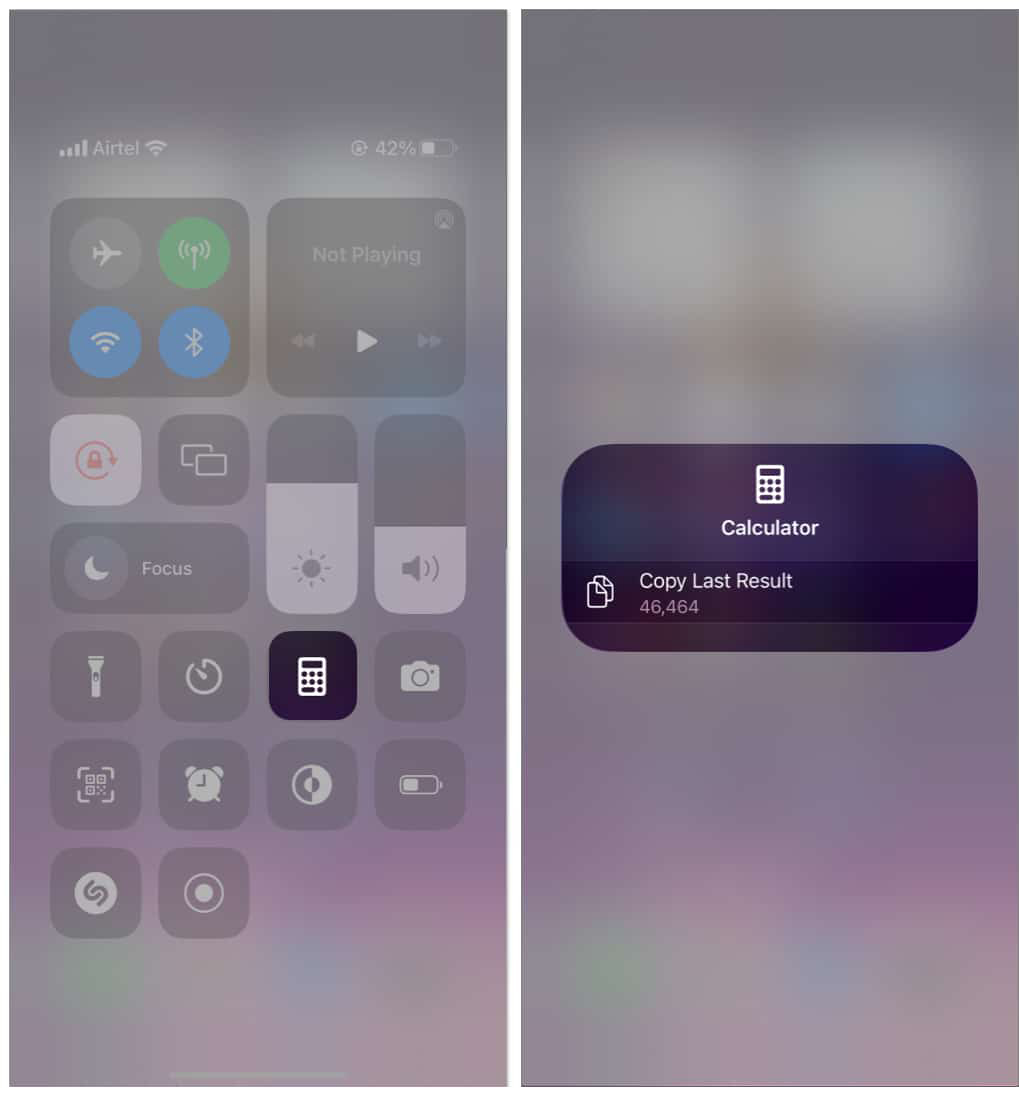The height and width of the screenshot is (1097, 1019).
Task: Toggle Low Power Mode battery control
Action: (420, 785)
